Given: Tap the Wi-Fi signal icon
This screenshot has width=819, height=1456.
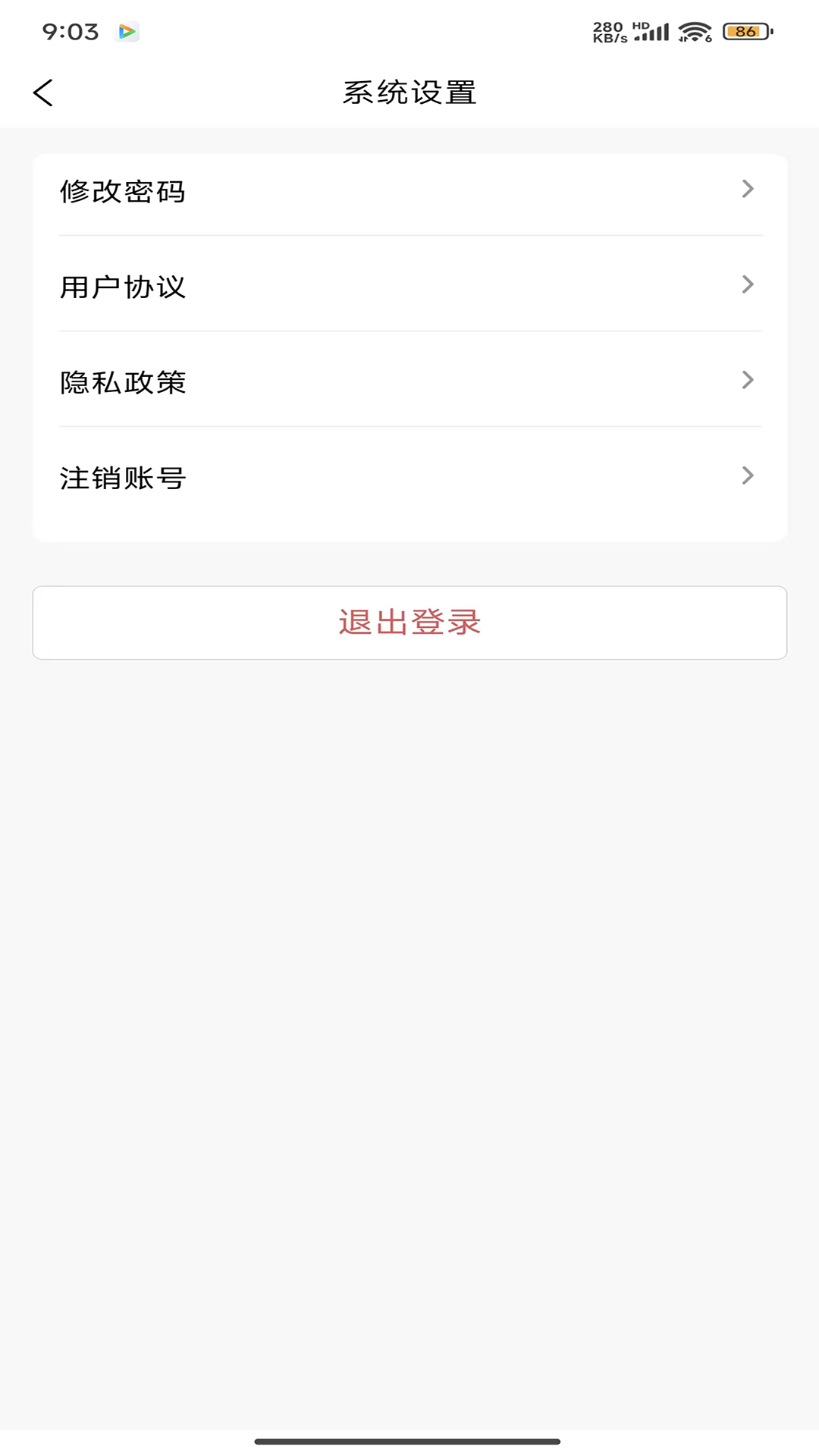Looking at the screenshot, I should (695, 31).
